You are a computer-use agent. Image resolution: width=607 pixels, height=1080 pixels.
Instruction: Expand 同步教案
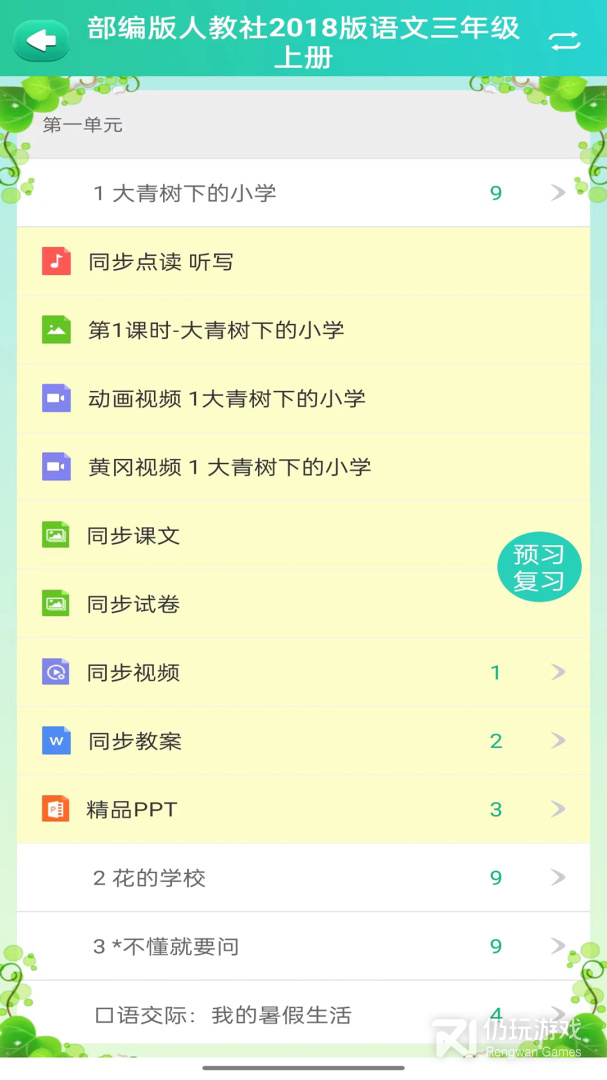pyautogui.click(x=303, y=740)
